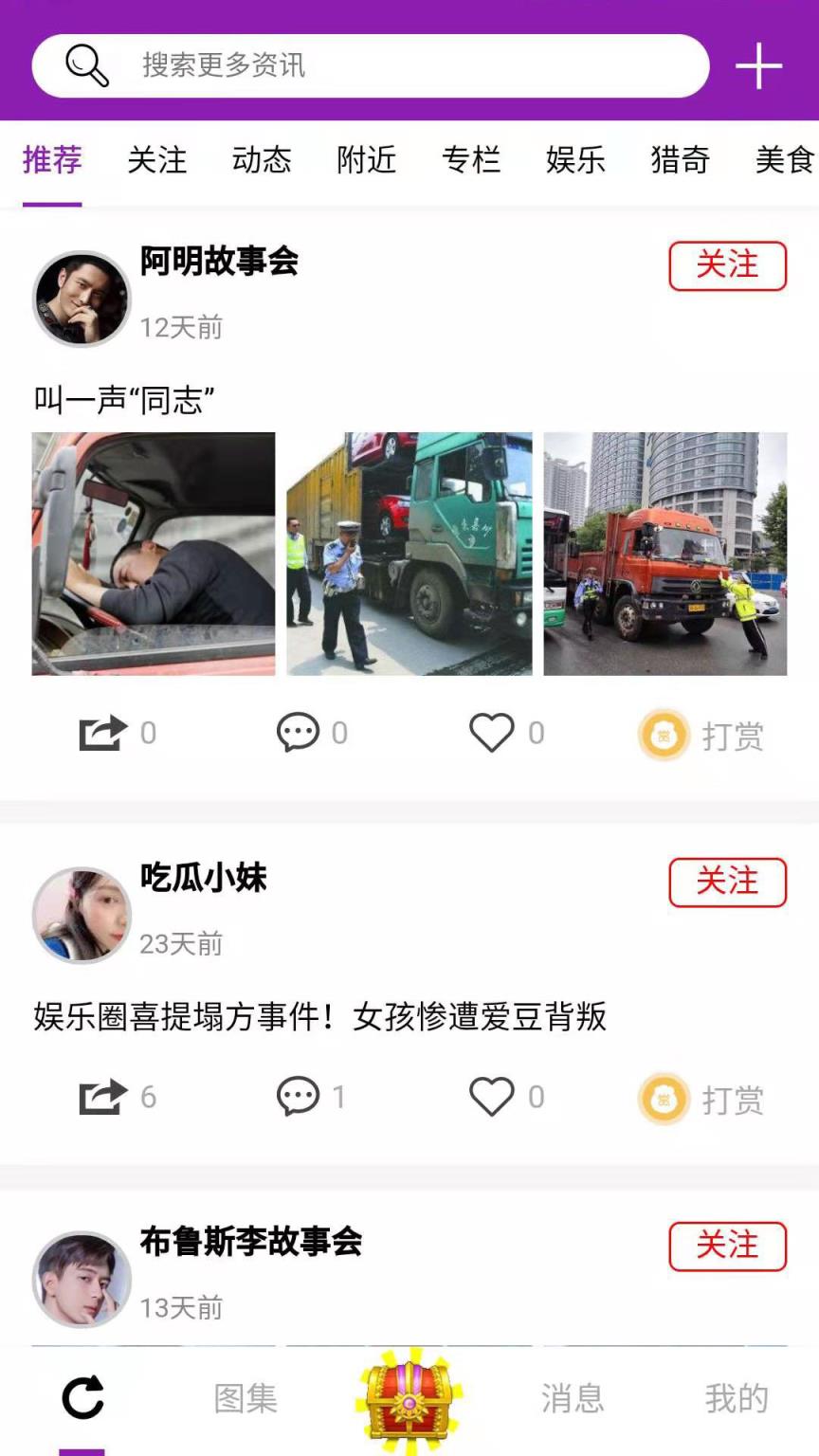This screenshot has height=1456, width=819.
Task: Open the 附近 tab
Action: (x=366, y=160)
